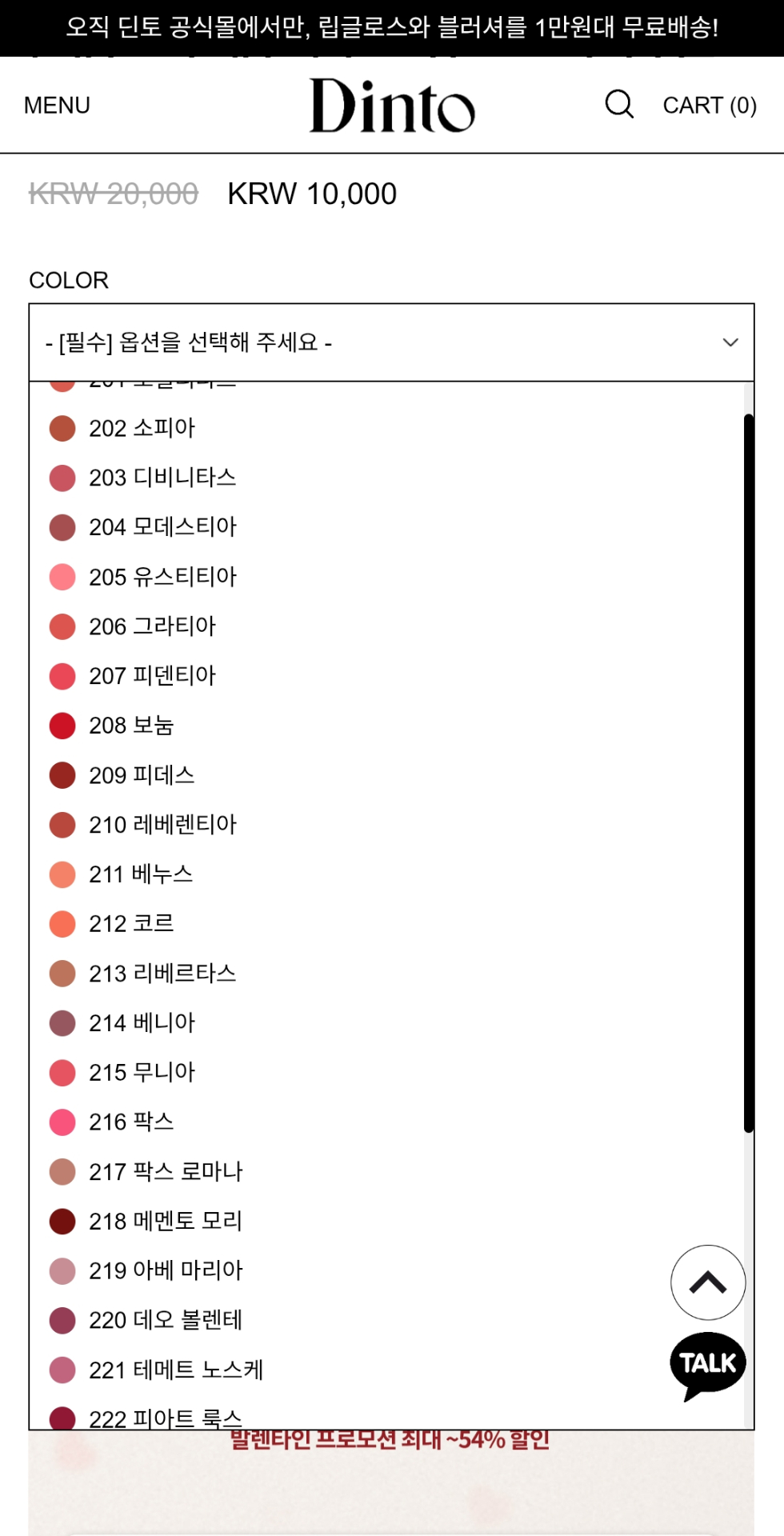Select color 210 레베렌티아
Image resolution: width=784 pixels, height=1536 pixels.
(x=162, y=825)
